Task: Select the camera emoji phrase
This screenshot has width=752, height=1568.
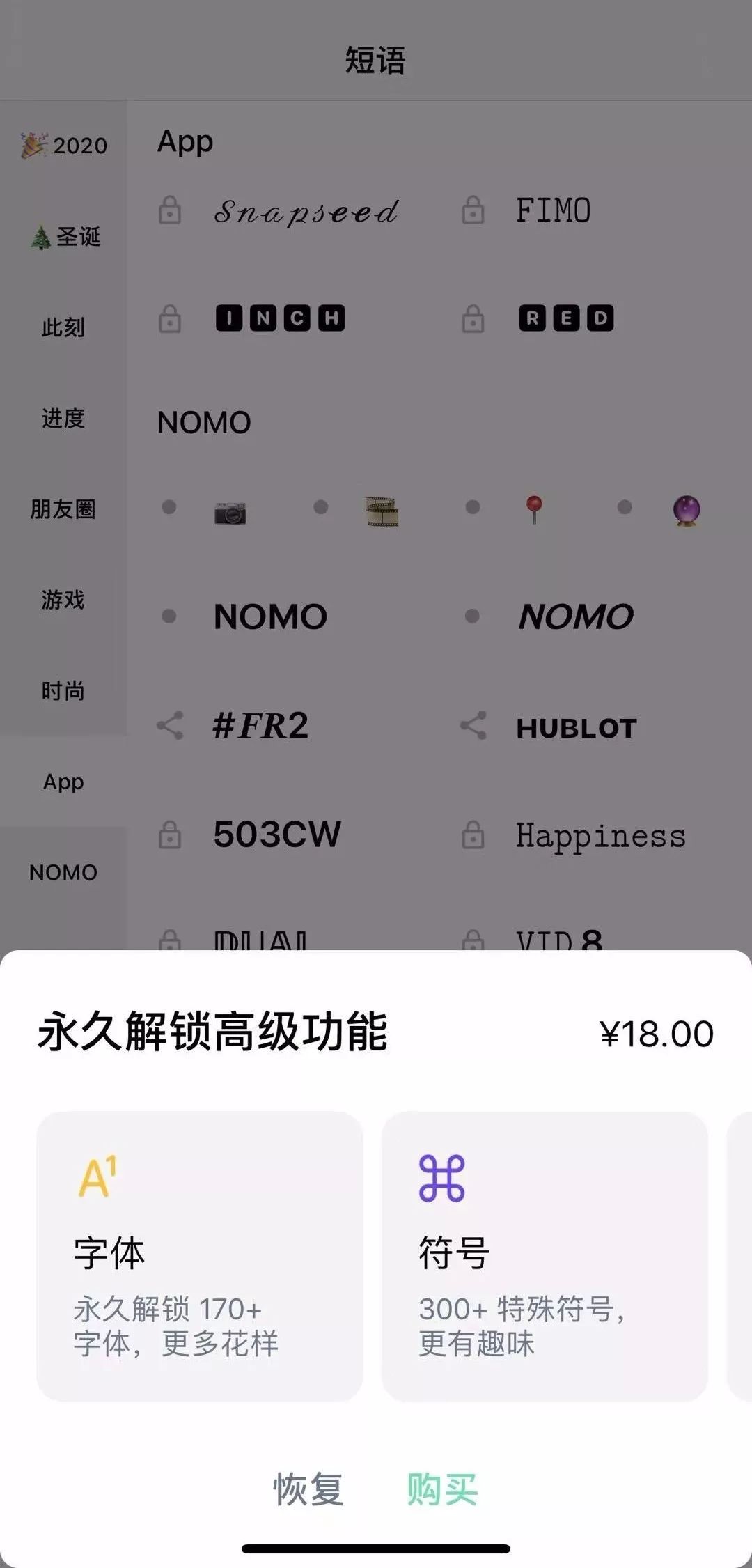Action: click(230, 512)
